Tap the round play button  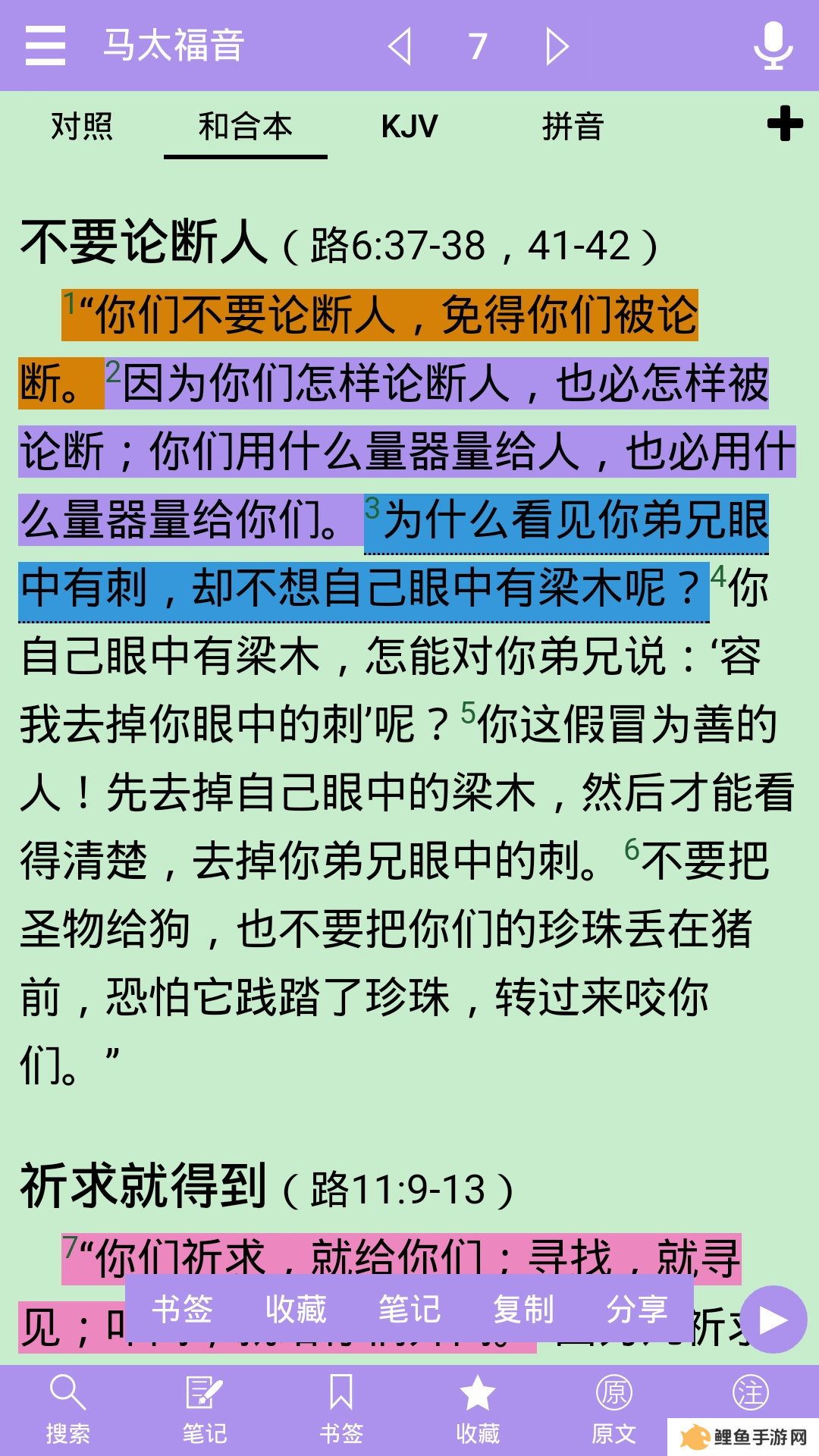(x=773, y=1320)
